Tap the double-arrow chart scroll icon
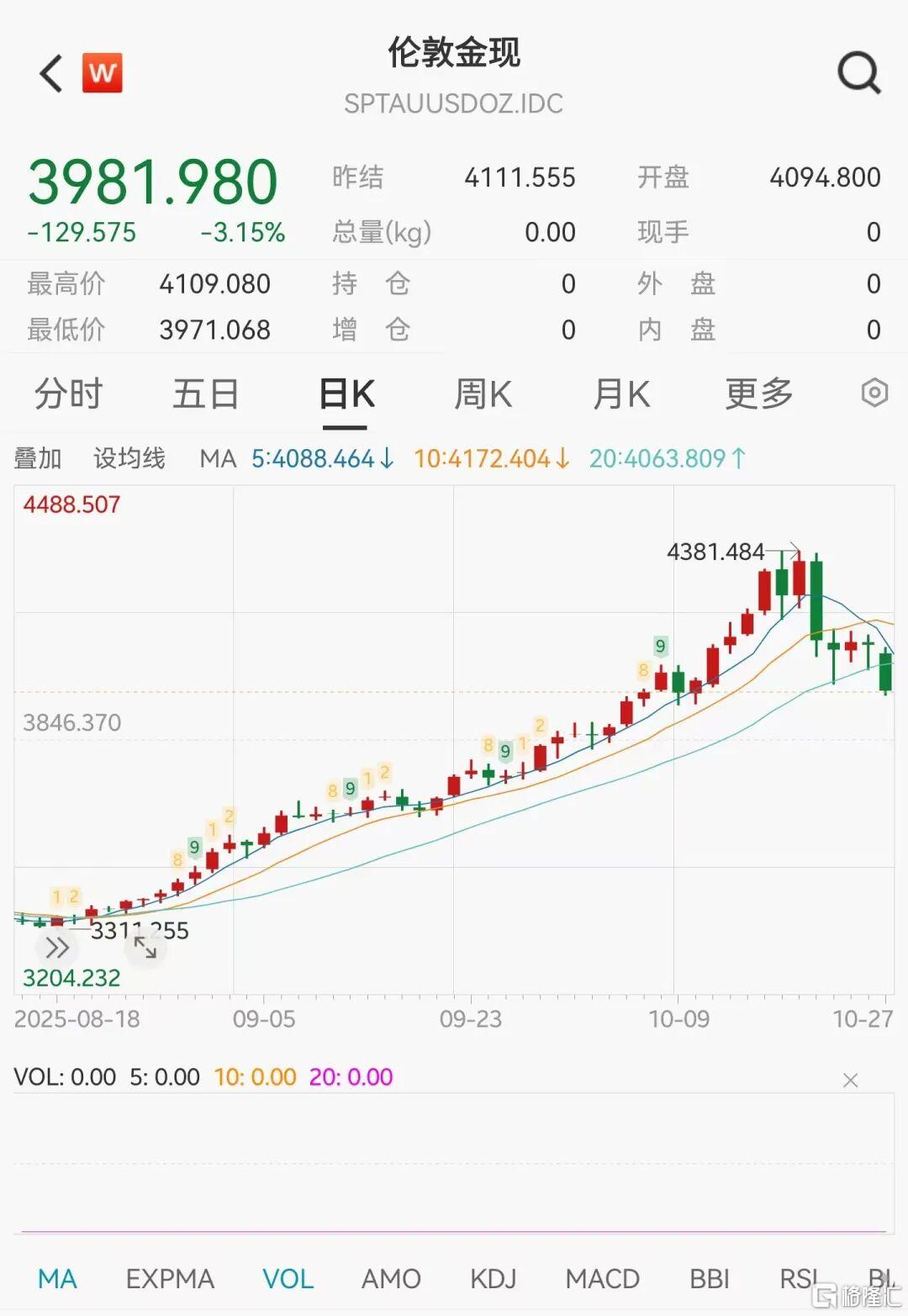Image resolution: width=908 pixels, height=1316 pixels. (57, 949)
